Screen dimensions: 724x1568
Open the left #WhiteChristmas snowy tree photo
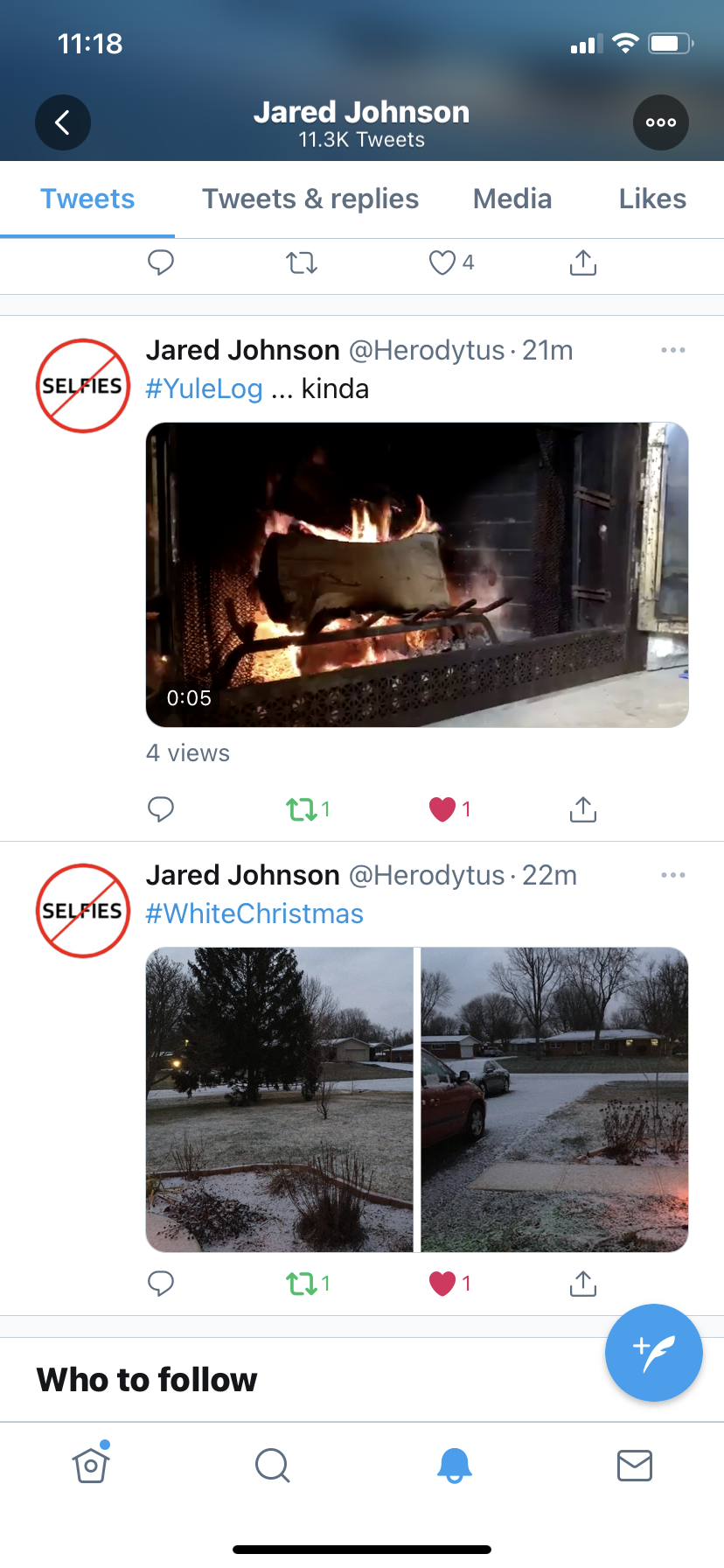[x=279, y=1099]
